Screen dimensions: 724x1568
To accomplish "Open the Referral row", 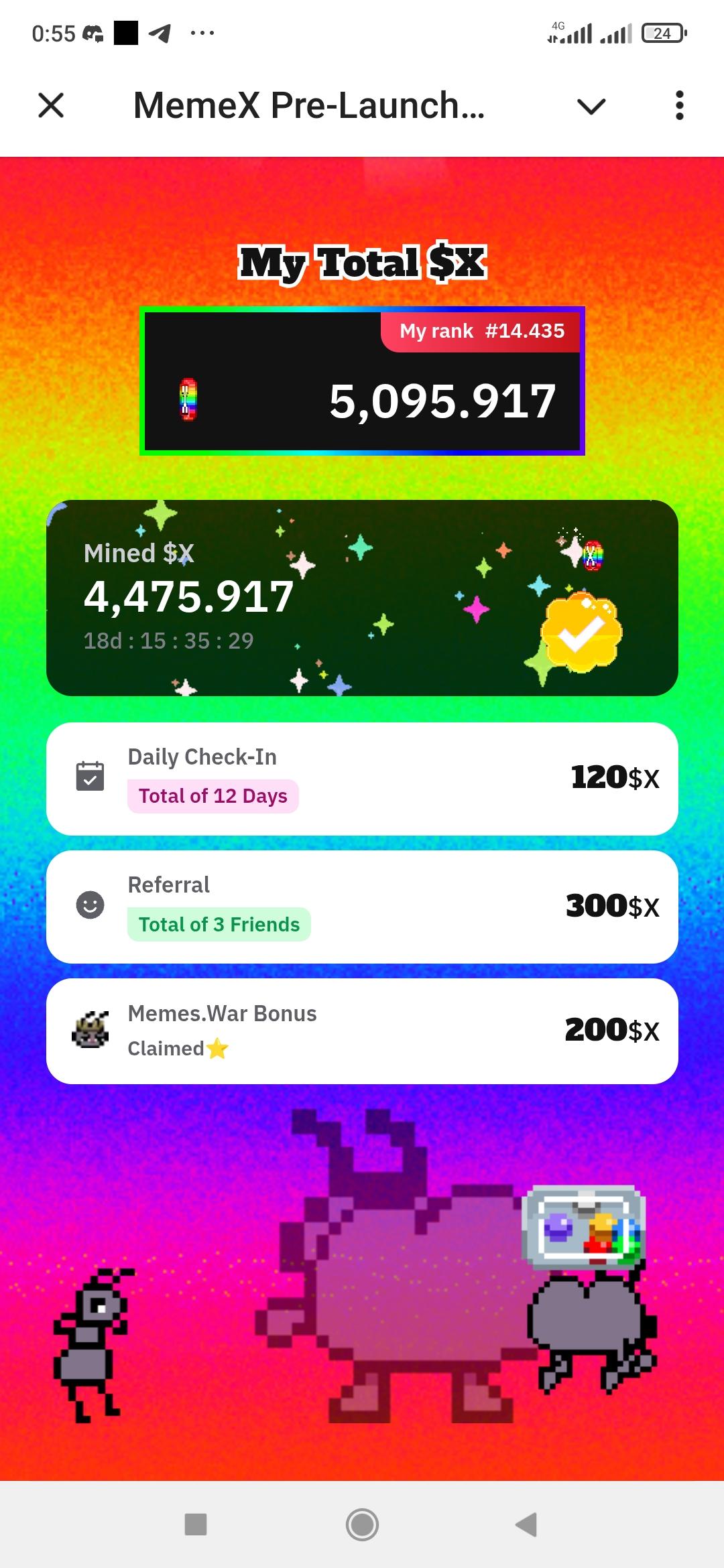I will [x=362, y=907].
